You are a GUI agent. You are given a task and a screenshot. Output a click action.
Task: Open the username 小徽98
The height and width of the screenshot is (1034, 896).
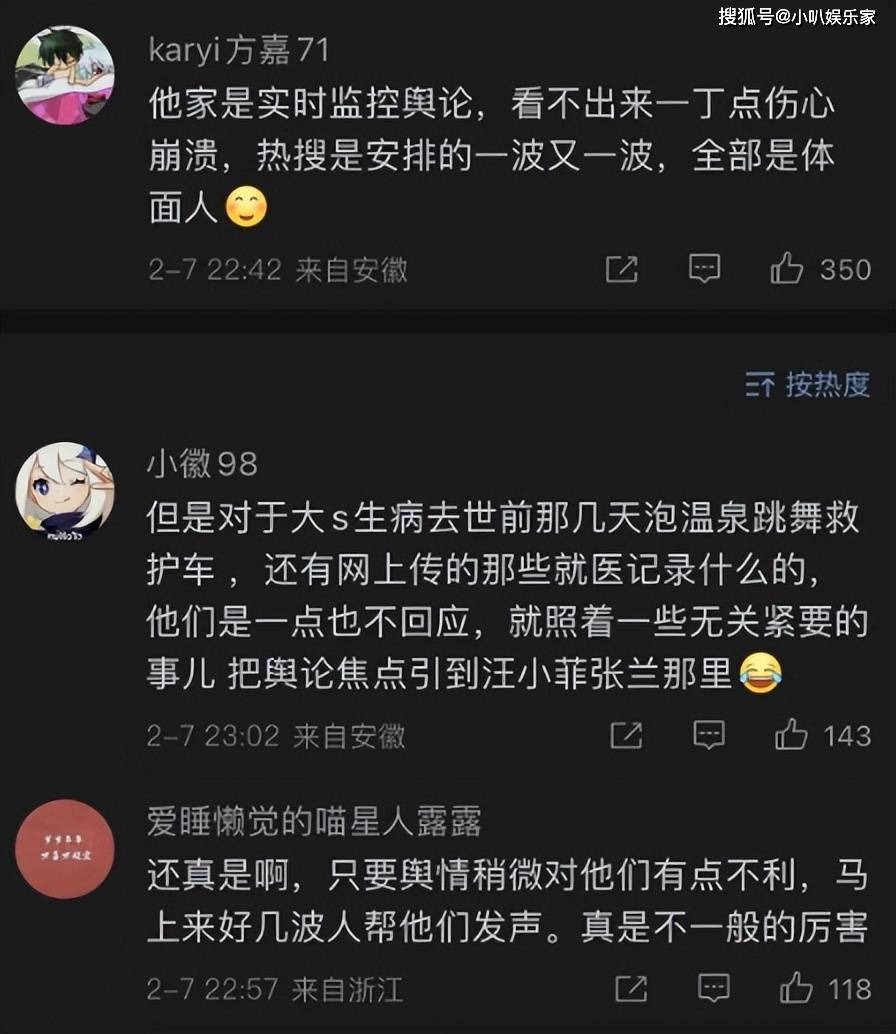201,463
